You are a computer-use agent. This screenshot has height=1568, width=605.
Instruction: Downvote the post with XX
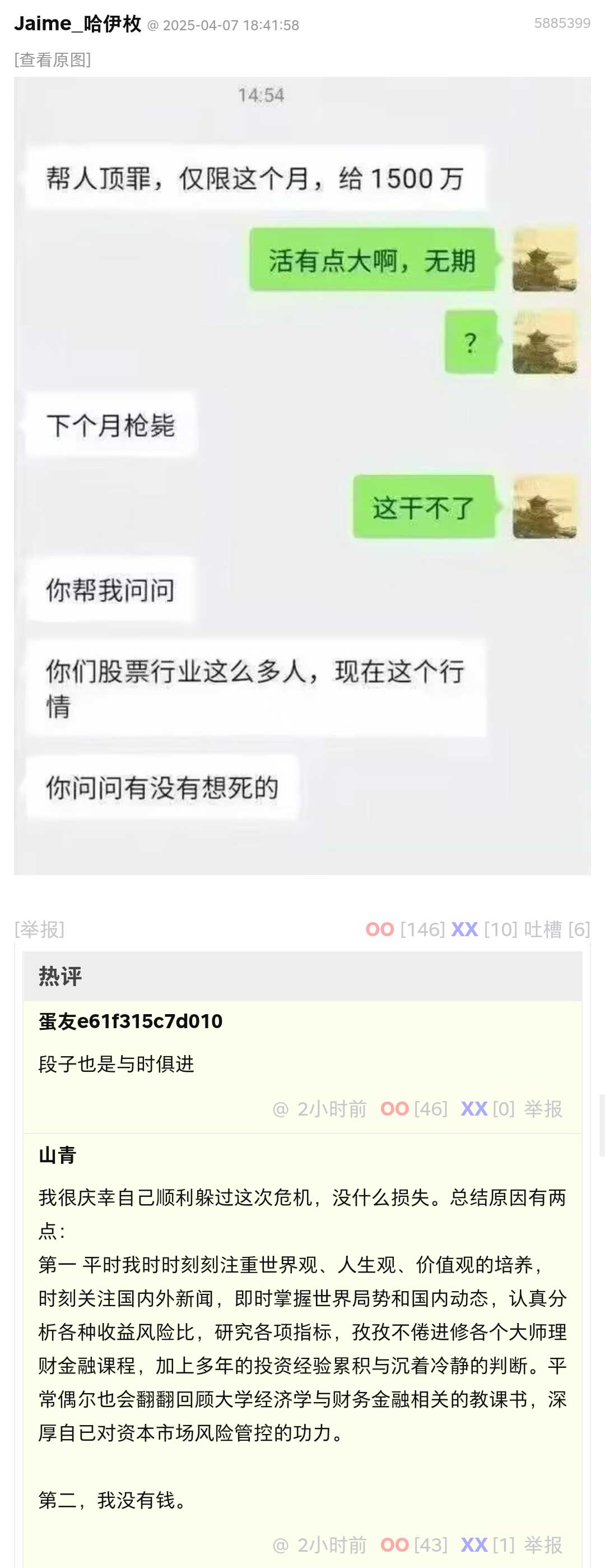coord(464,929)
